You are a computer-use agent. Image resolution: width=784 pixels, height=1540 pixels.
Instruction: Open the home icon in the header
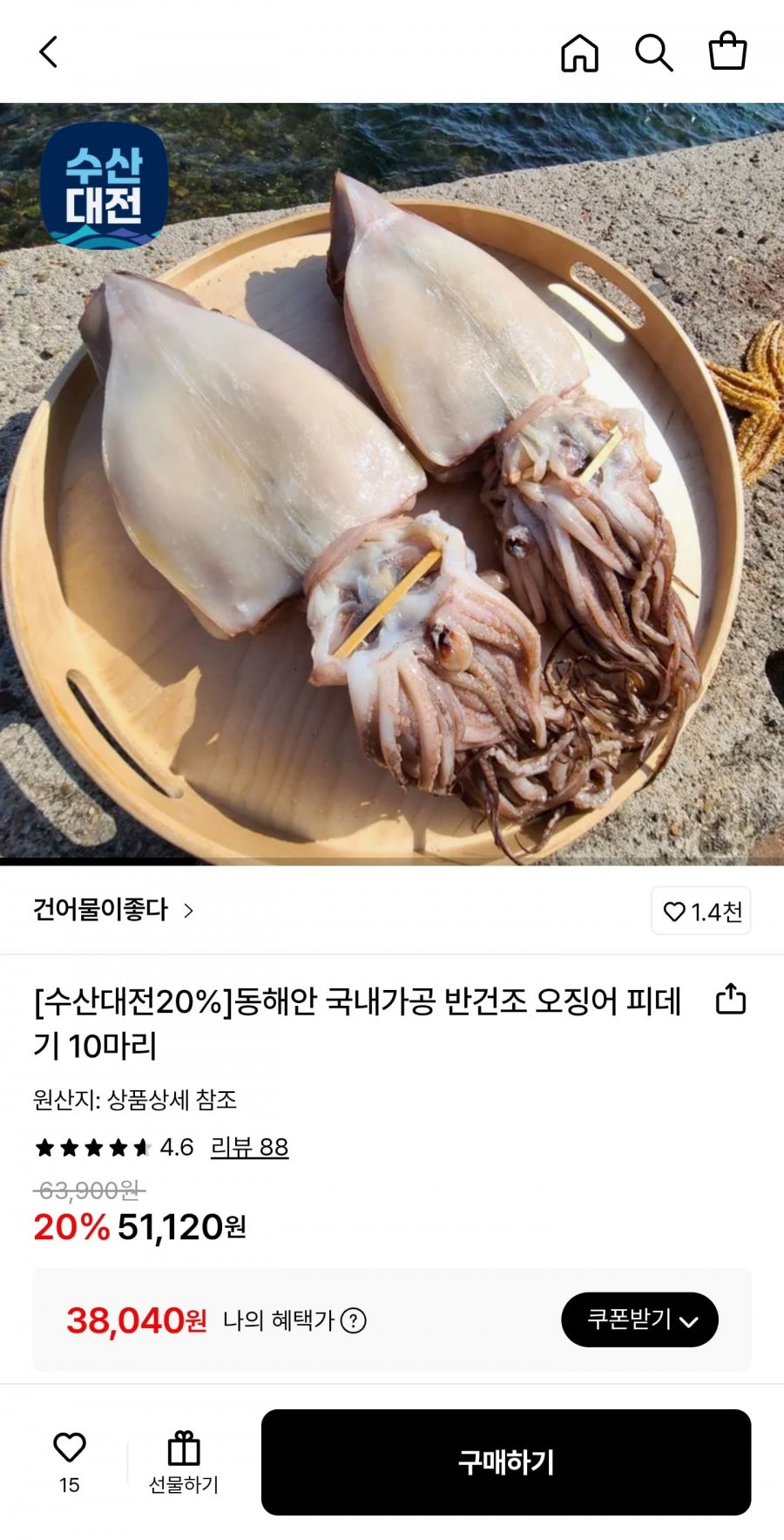click(x=579, y=52)
